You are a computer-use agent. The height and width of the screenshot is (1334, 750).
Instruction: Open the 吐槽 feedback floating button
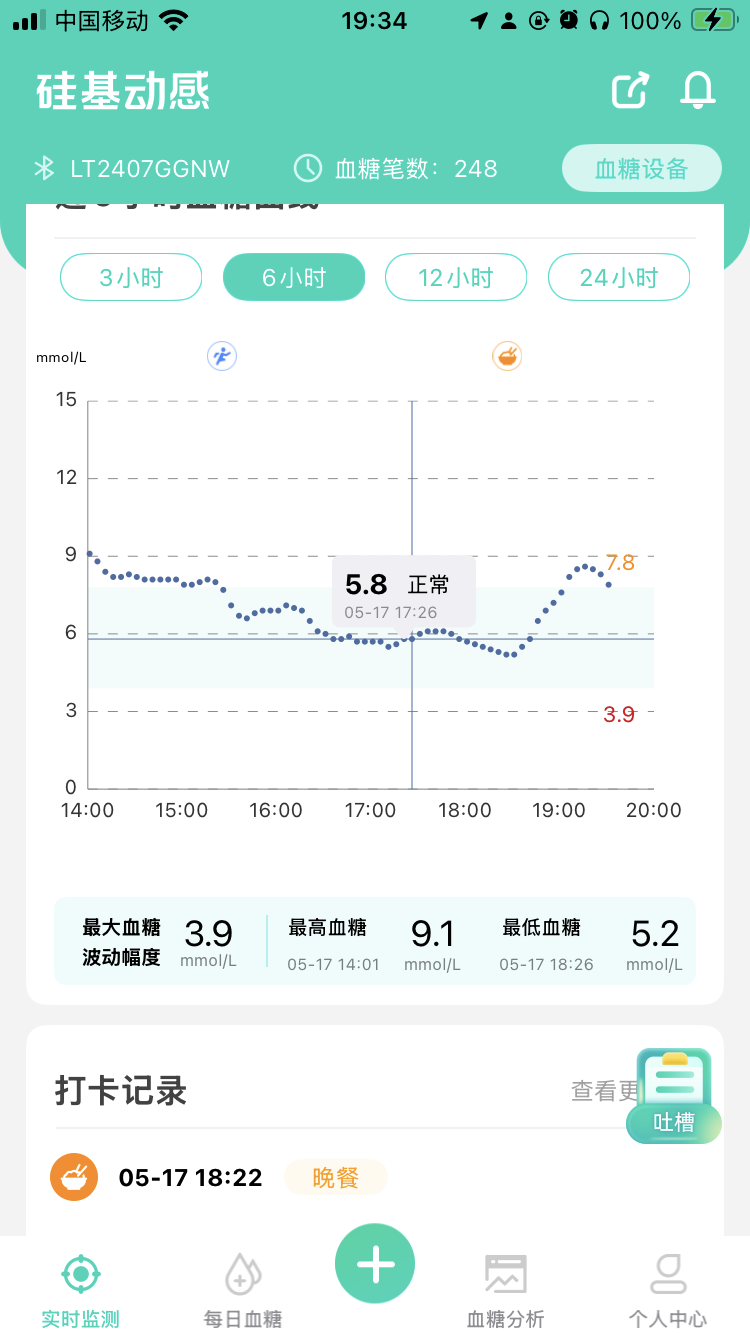673,1096
